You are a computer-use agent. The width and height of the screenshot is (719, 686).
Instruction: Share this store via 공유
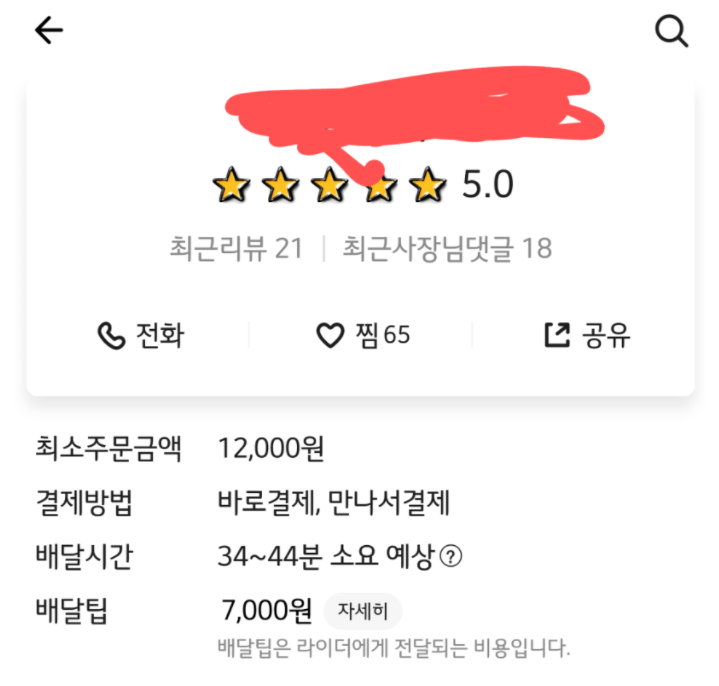pyautogui.click(x=587, y=335)
